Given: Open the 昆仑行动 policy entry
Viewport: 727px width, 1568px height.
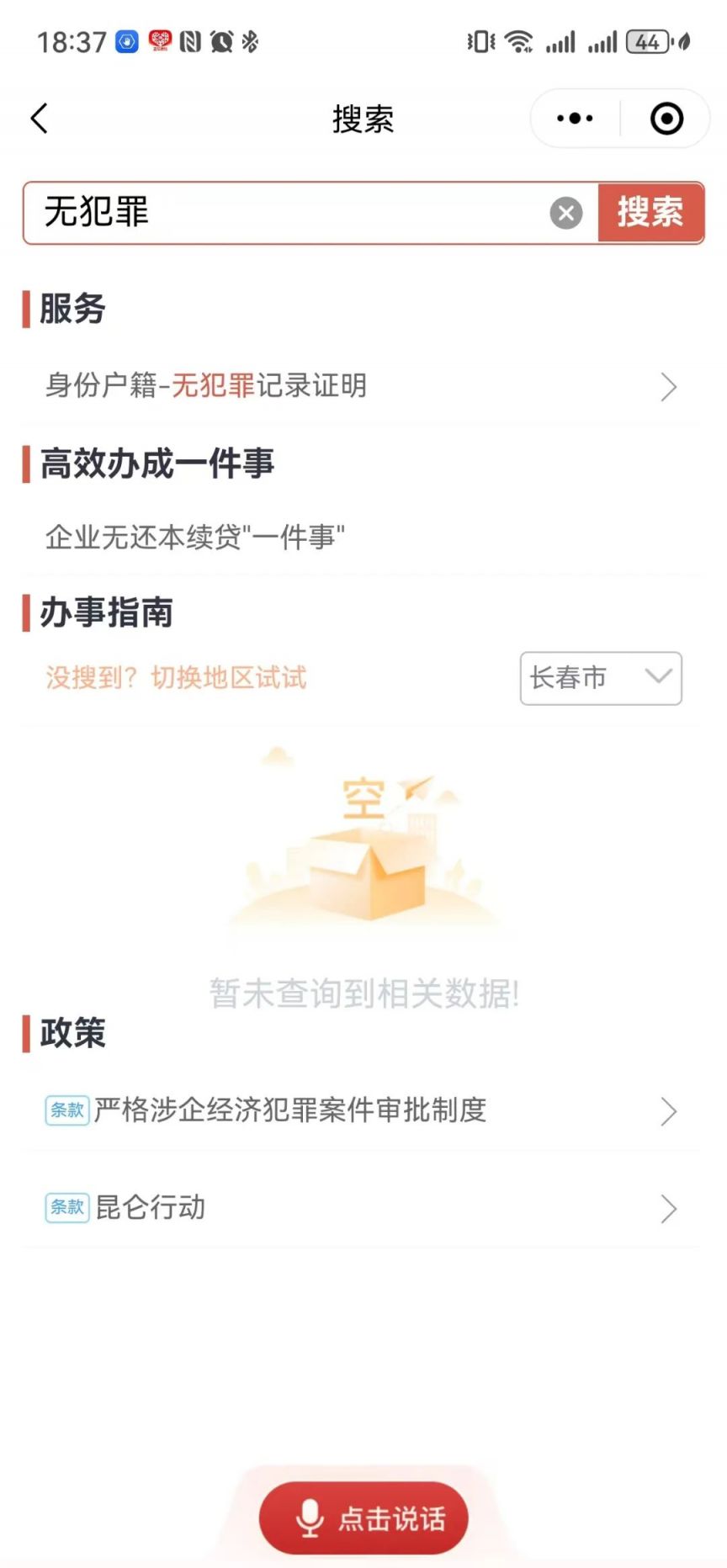Looking at the screenshot, I should coord(362,1208).
